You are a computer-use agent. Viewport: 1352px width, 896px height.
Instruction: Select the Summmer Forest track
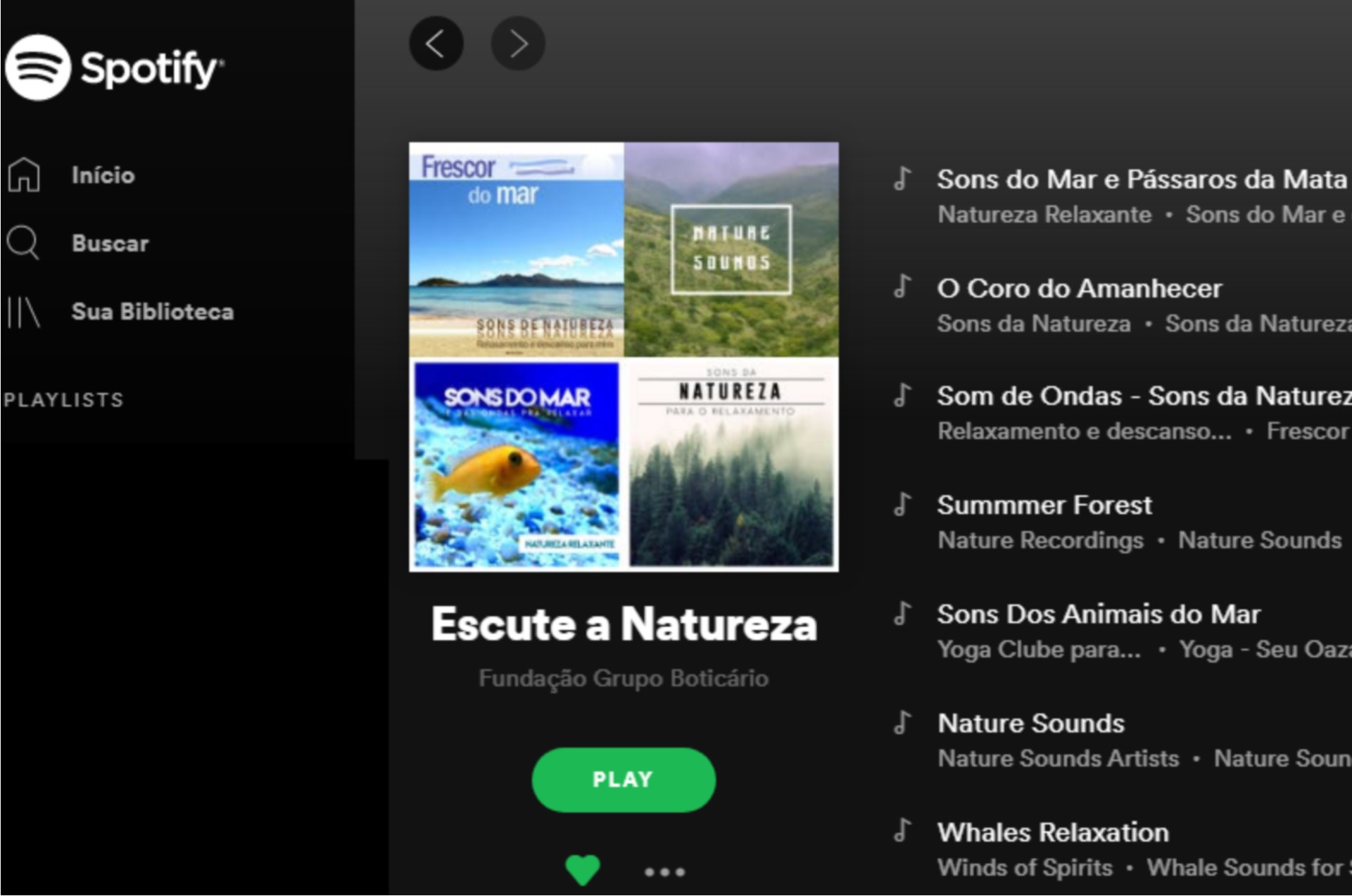(x=1044, y=505)
